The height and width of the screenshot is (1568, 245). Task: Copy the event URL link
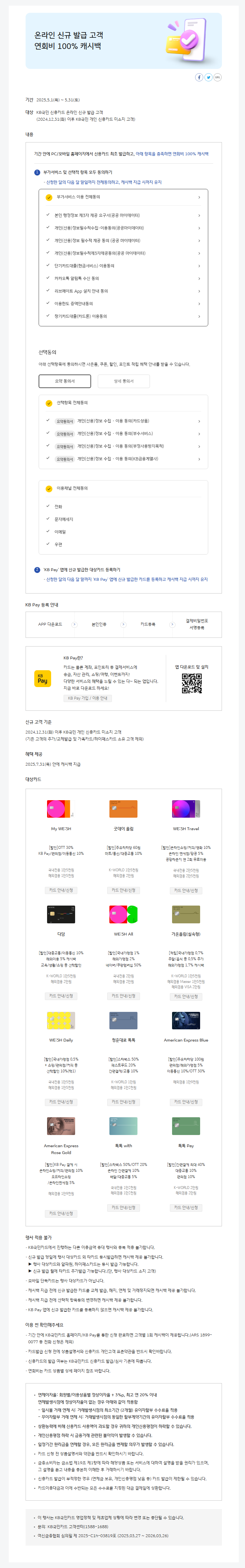tap(217, 77)
